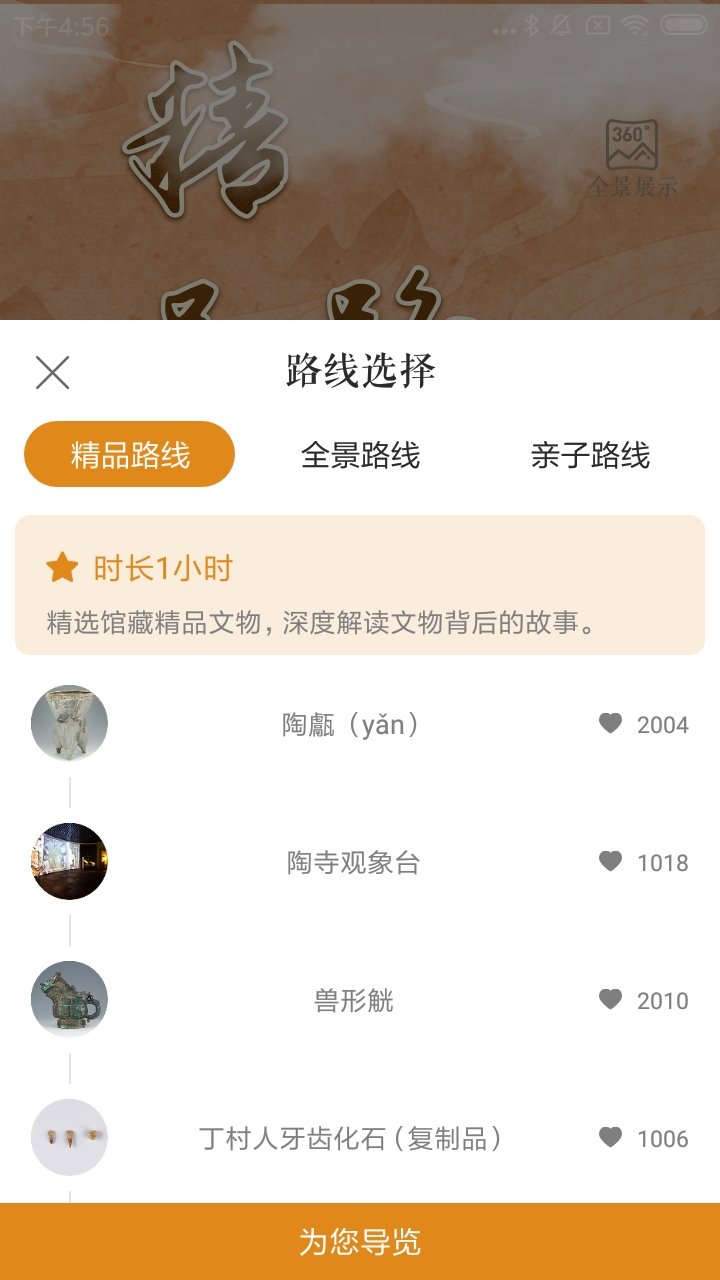
Task: Tap the 为您导览 button
Action: pyautogui.click(x=360, y=1241)
